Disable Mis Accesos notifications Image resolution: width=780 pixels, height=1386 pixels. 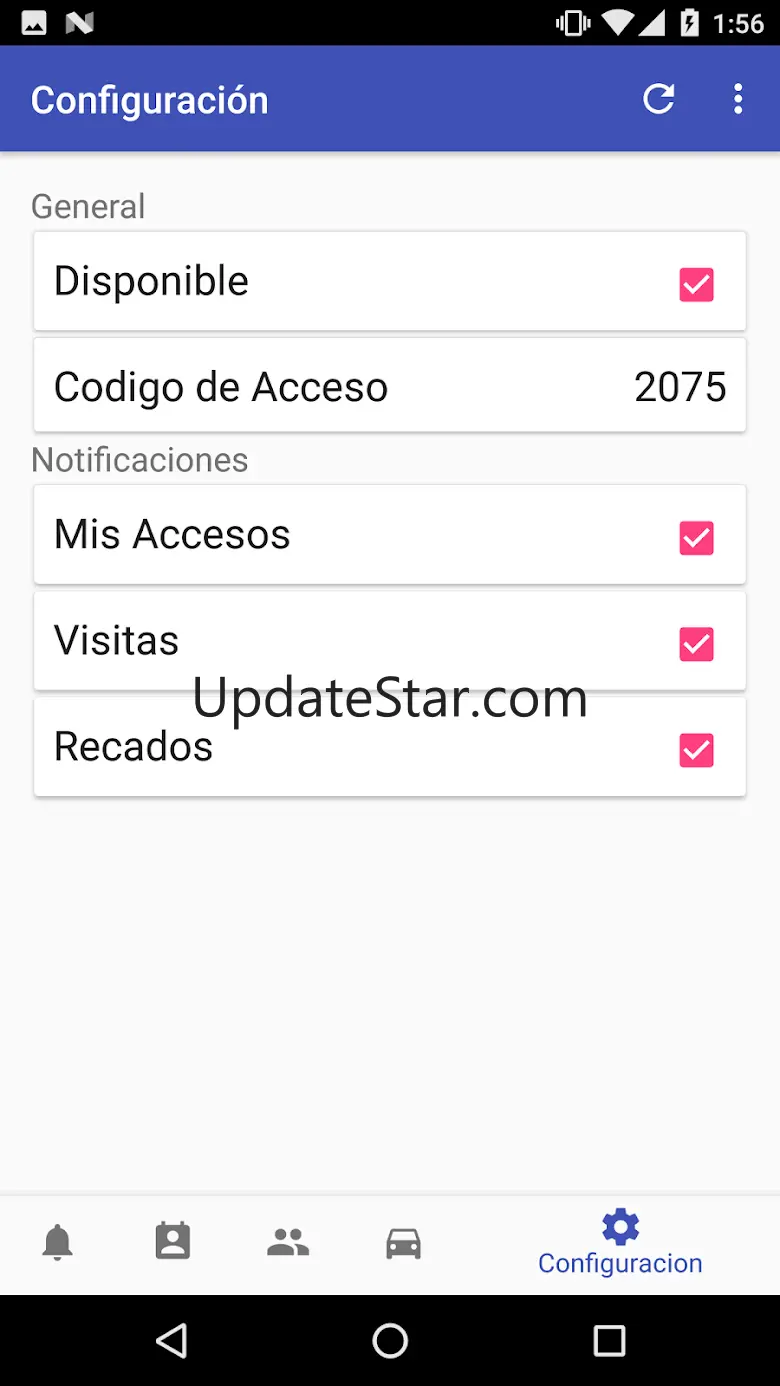696,538
